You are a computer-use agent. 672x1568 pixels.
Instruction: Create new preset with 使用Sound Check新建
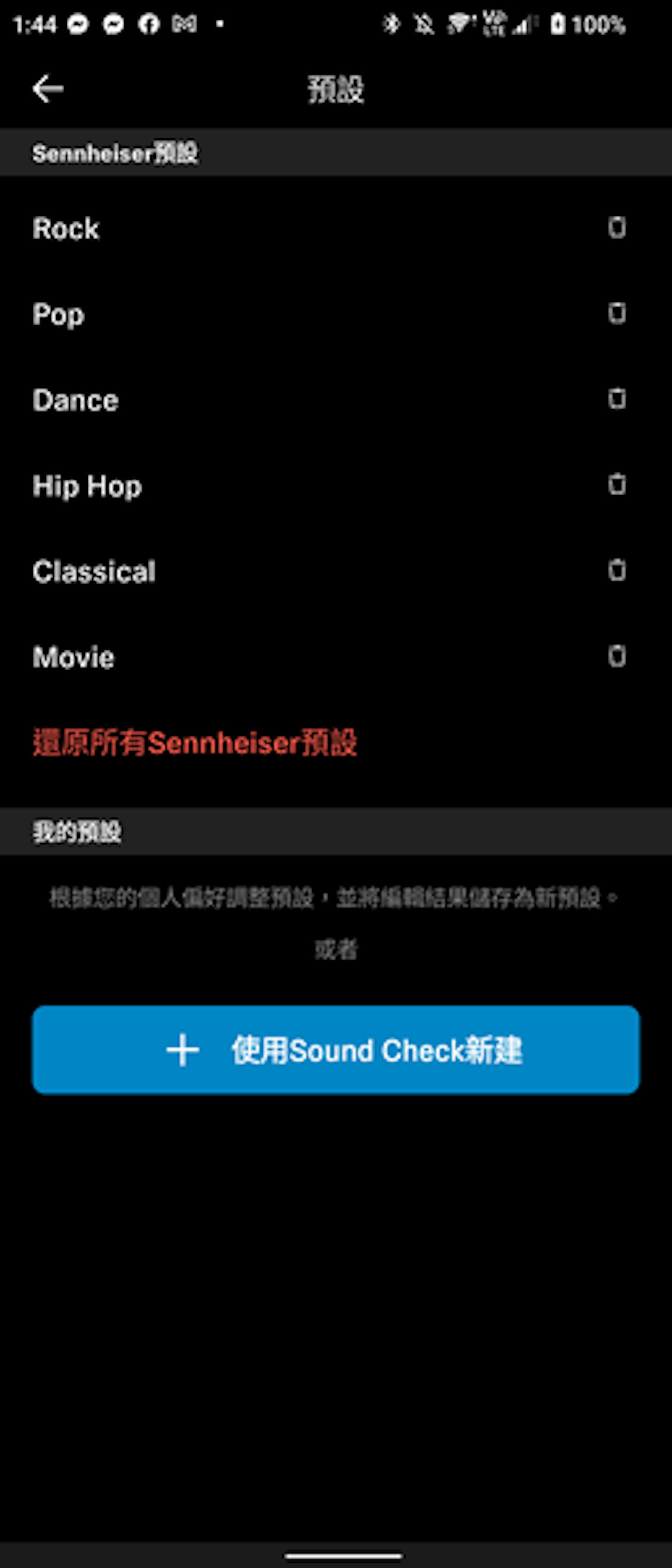pyautogui.click(x=336, y=1050)
